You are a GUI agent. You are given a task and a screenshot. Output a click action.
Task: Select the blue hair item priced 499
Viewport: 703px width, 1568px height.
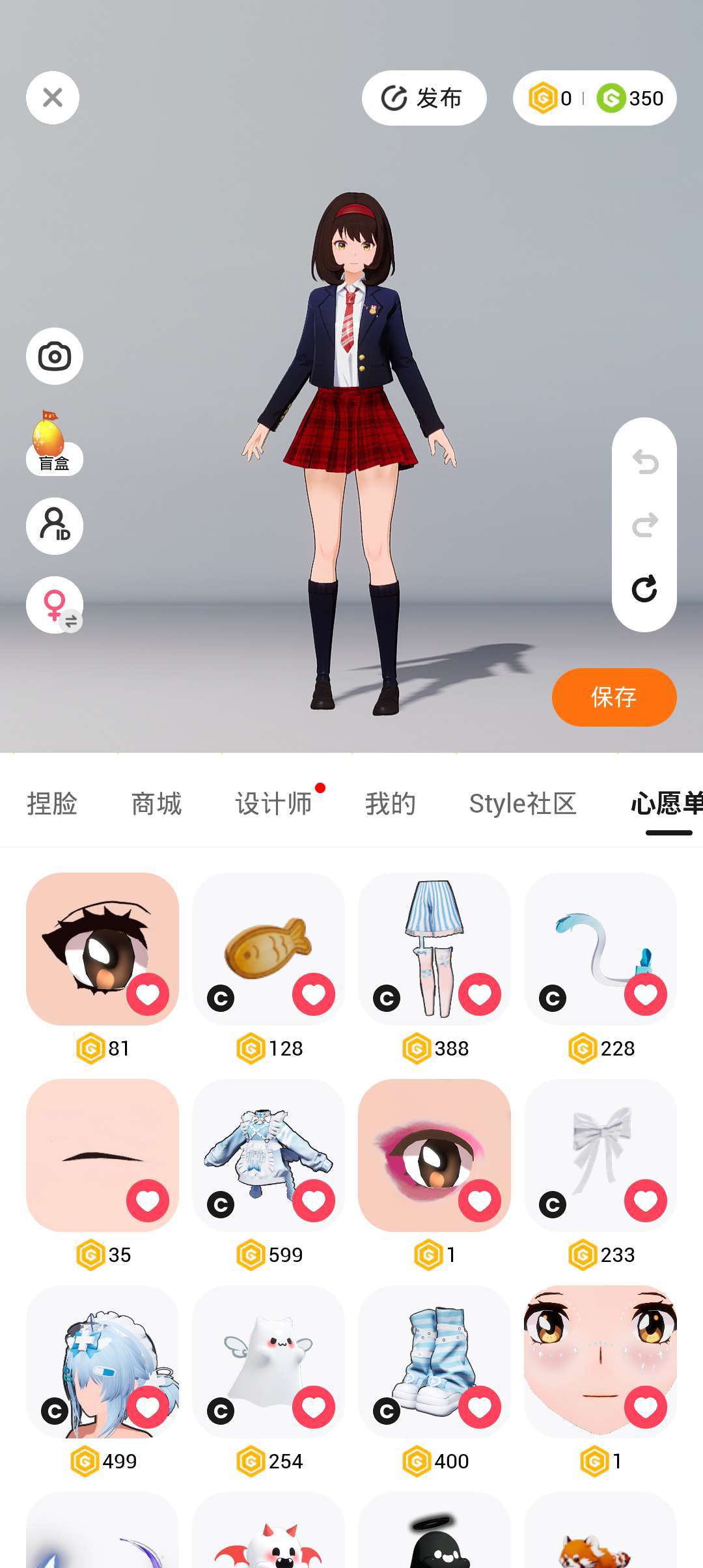click(102, 1362)
